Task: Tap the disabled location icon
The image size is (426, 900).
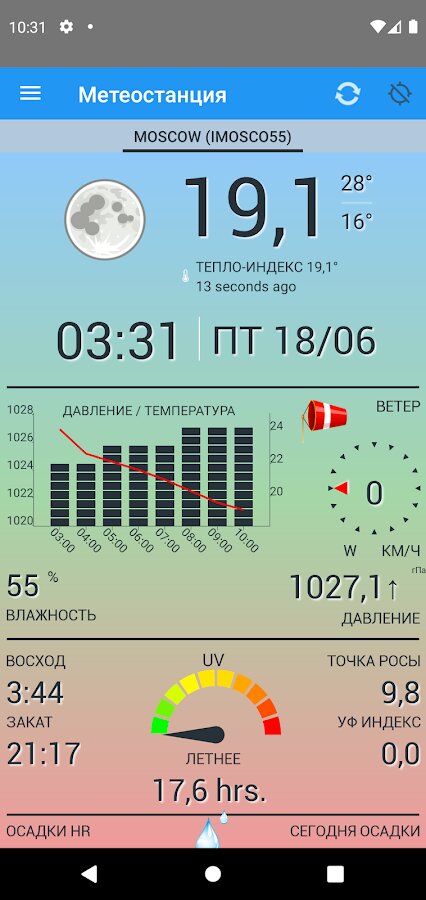Action: point(400,94)
